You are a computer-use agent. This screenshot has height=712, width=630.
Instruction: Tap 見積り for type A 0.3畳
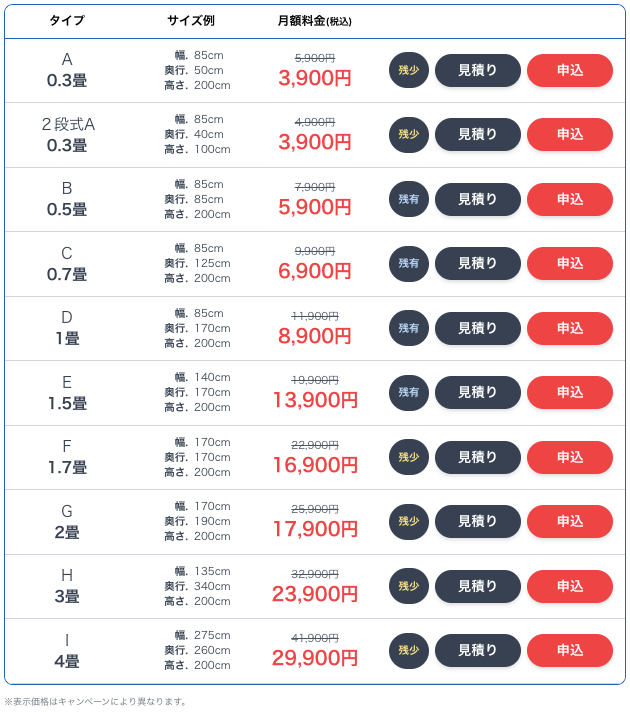477,70
